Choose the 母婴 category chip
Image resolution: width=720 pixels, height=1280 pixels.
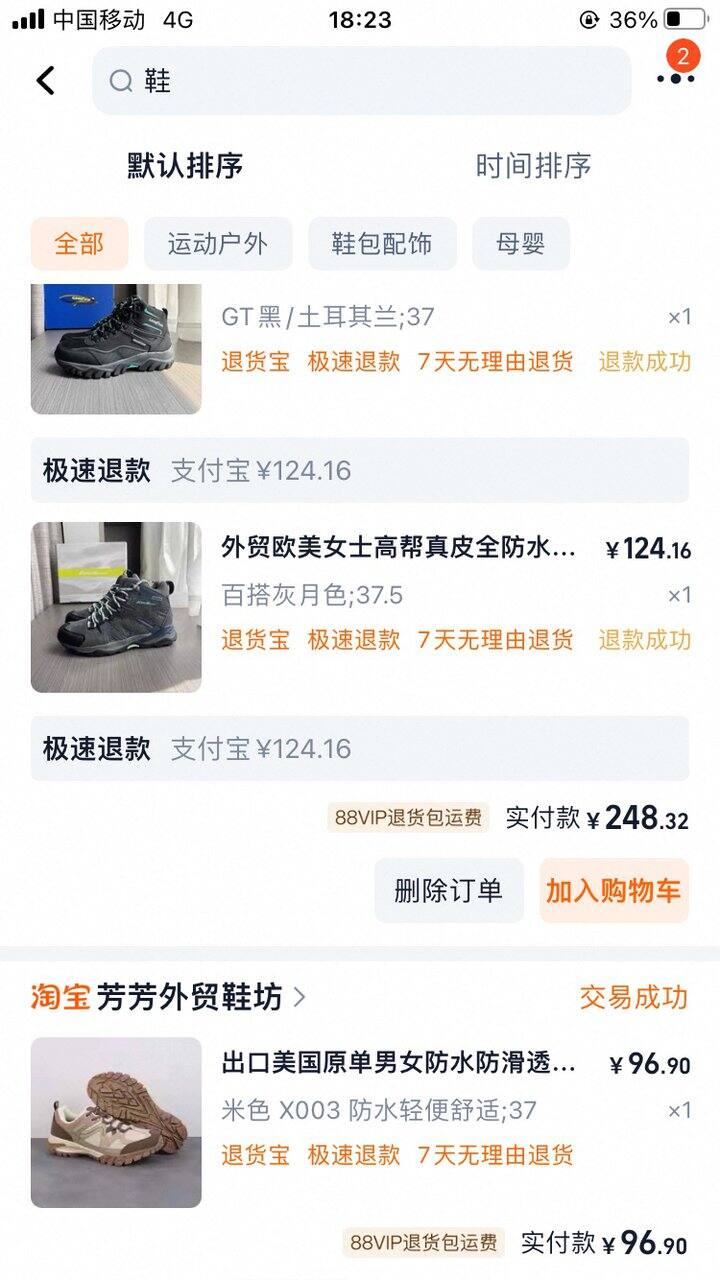(521, 244)
